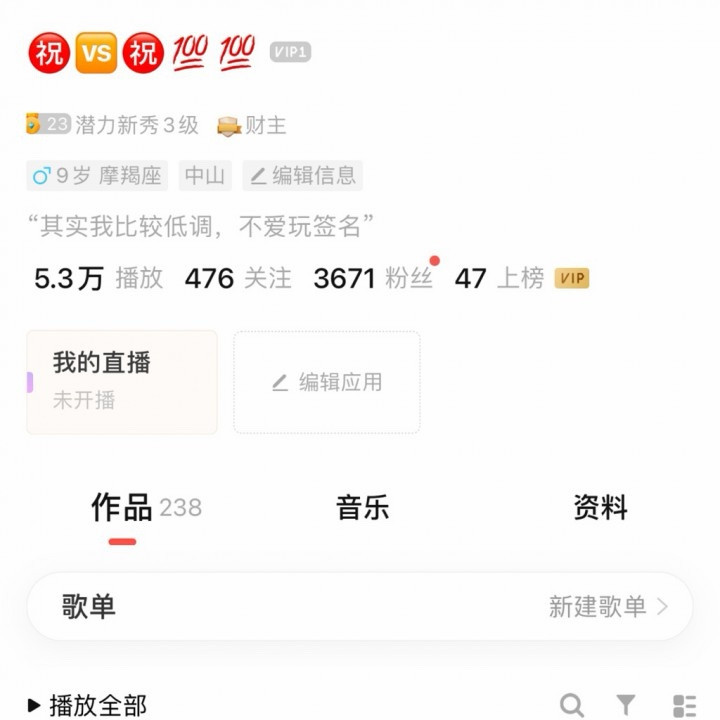This screenshot has width=720, height=720.
Task: Tap 编辑信息 to edit profile info
Action: (x=302, y=176)
